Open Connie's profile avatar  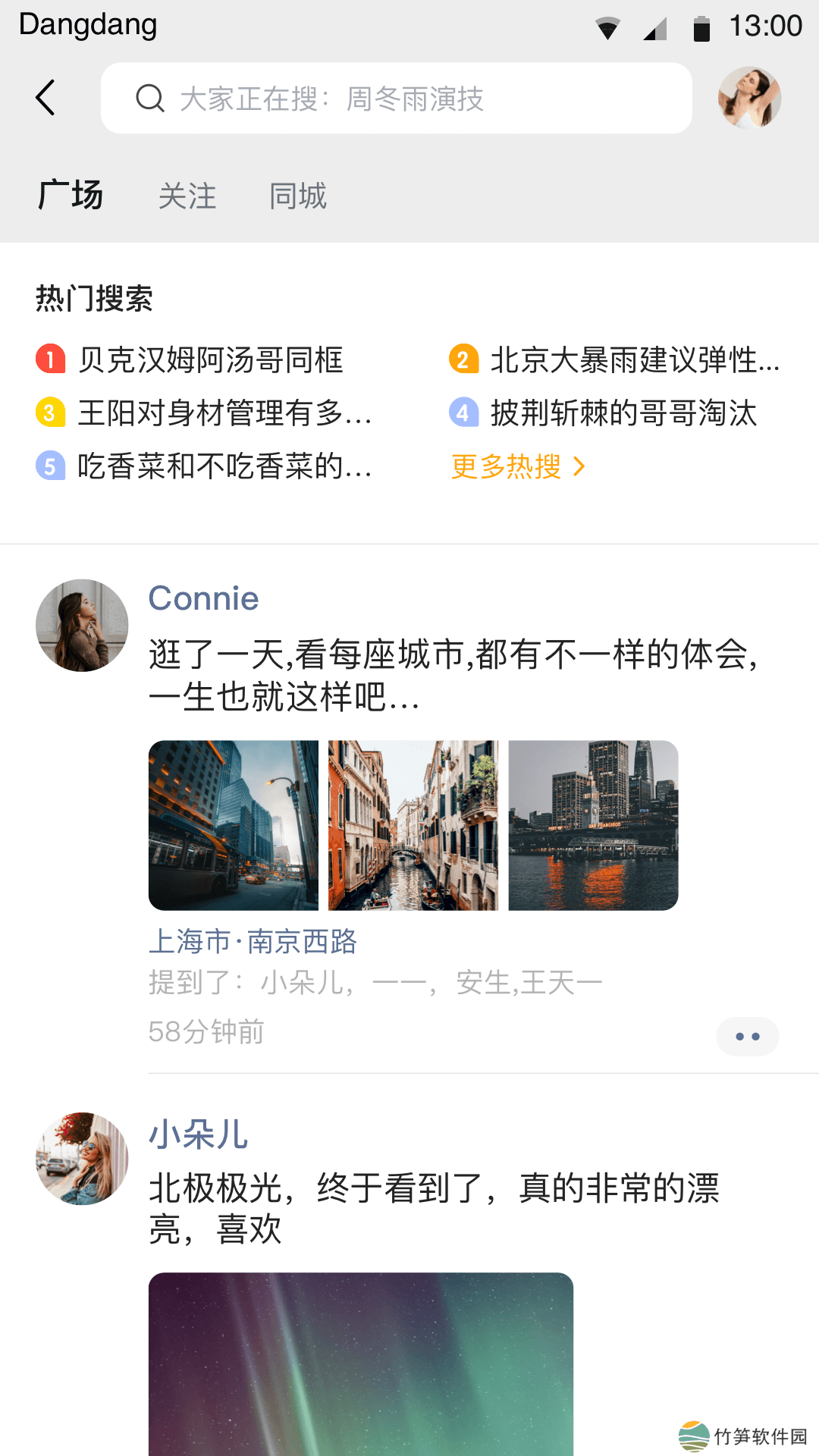point(82,626)
